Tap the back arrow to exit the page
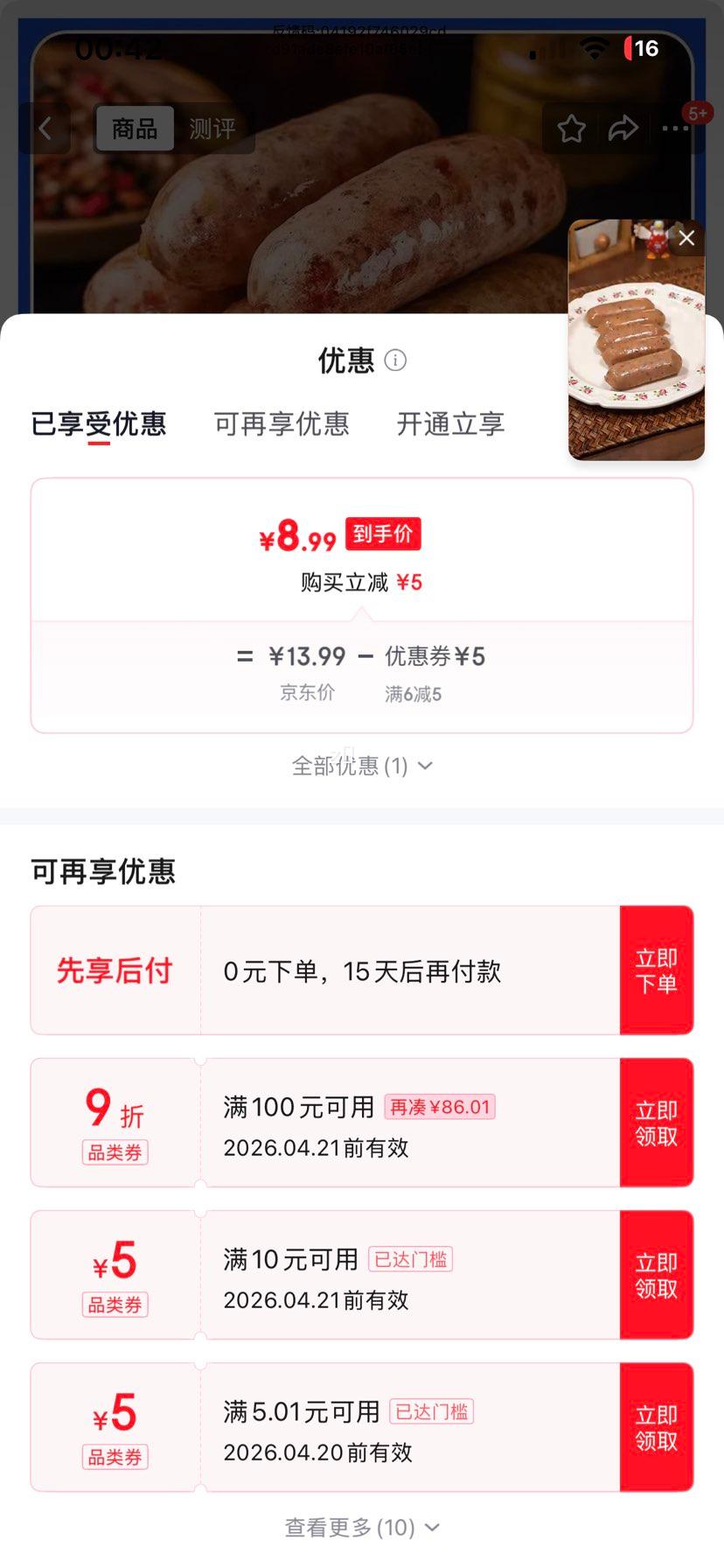The image size is (724, 1568). [45, 129]
